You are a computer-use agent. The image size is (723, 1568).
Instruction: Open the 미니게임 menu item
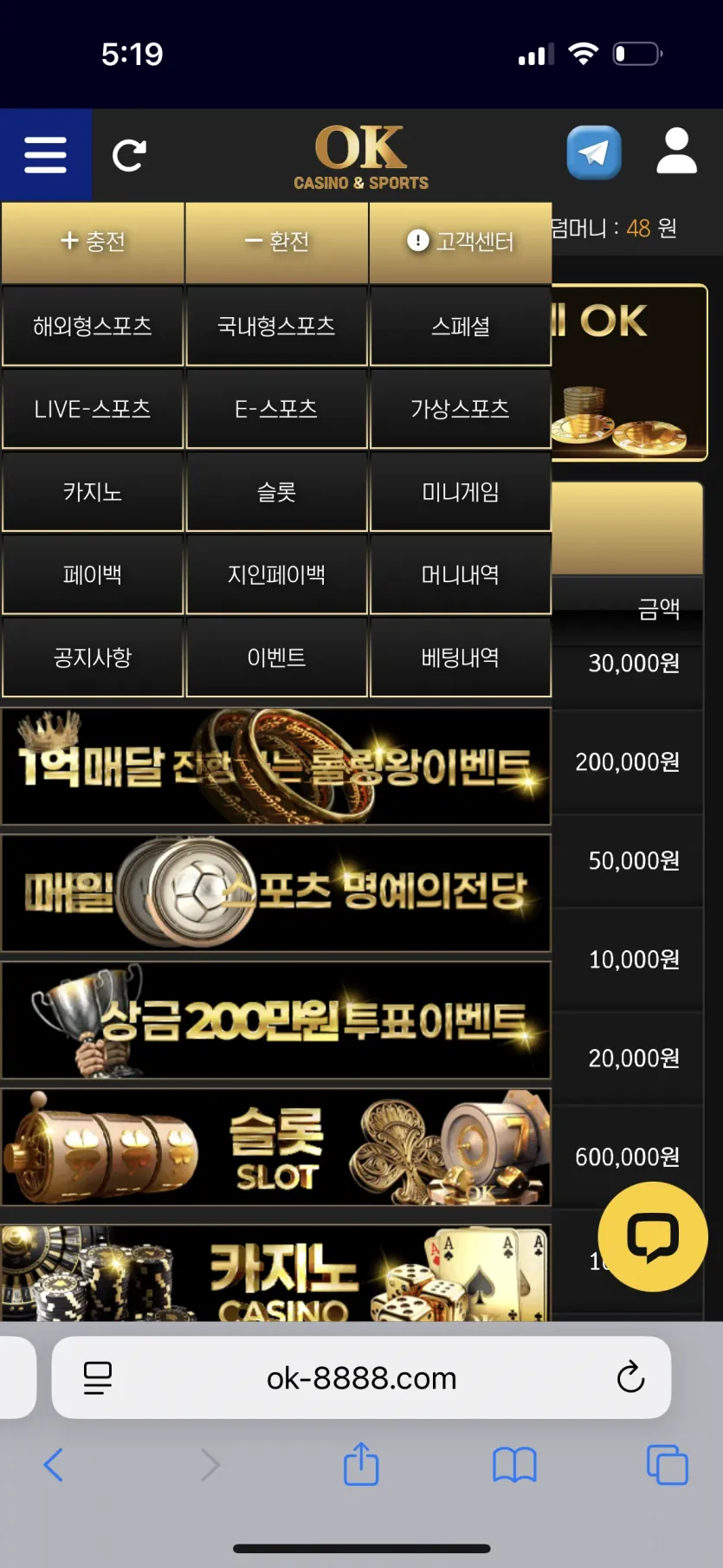[461, 492]
